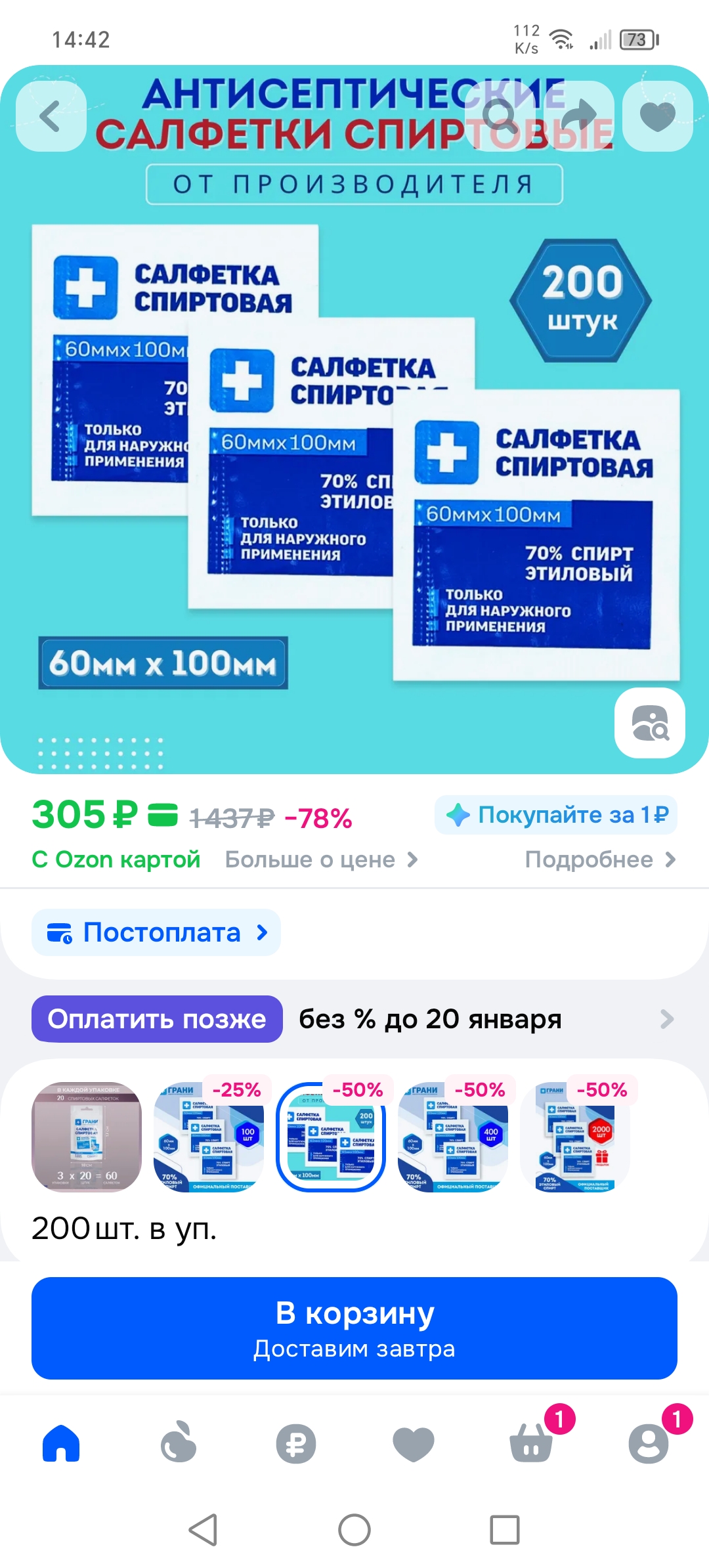
Task: Add product to favorites with the top heart
Action: (x=657, y=117)
